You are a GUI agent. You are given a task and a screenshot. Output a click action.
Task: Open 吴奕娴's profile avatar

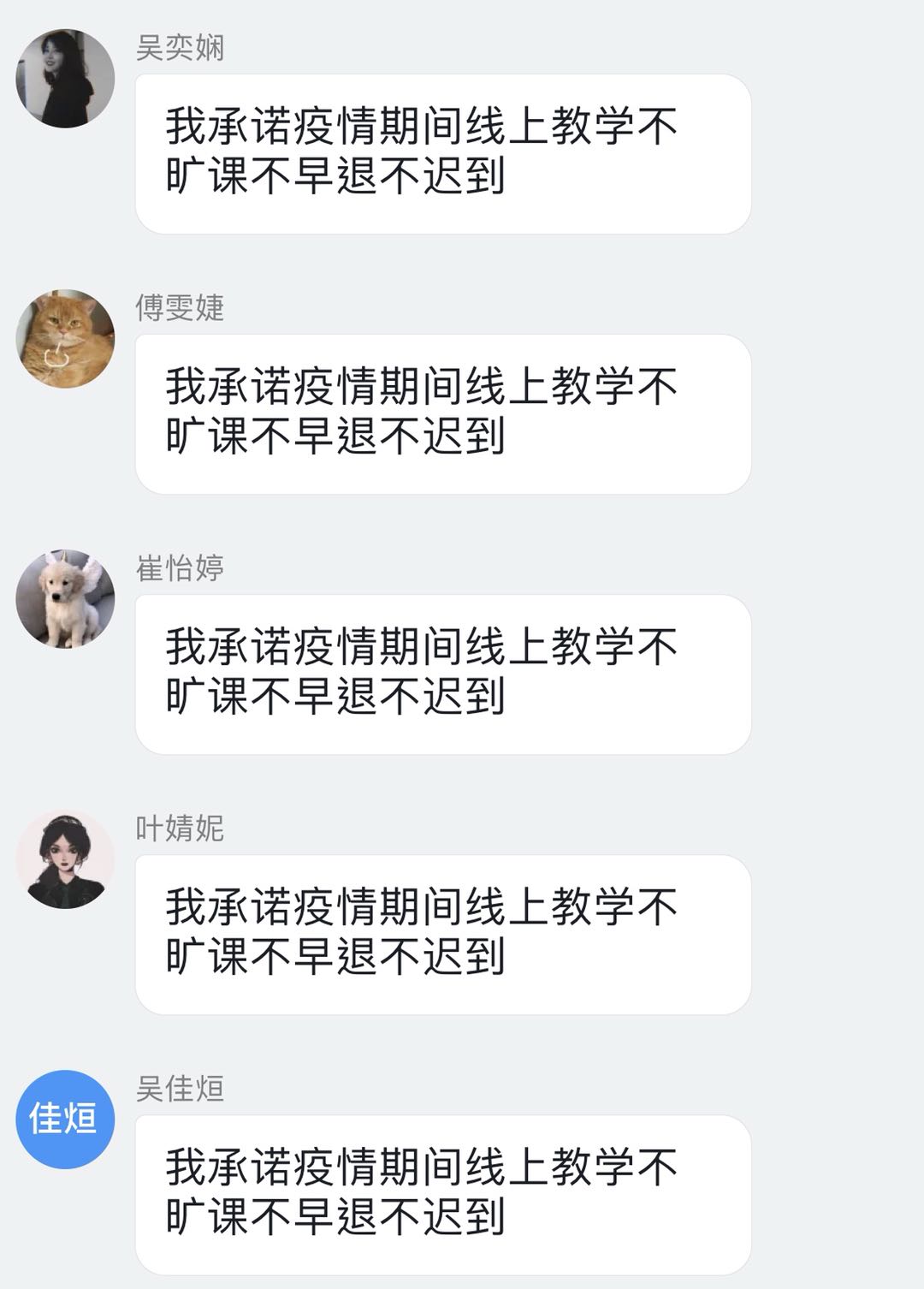65,79
